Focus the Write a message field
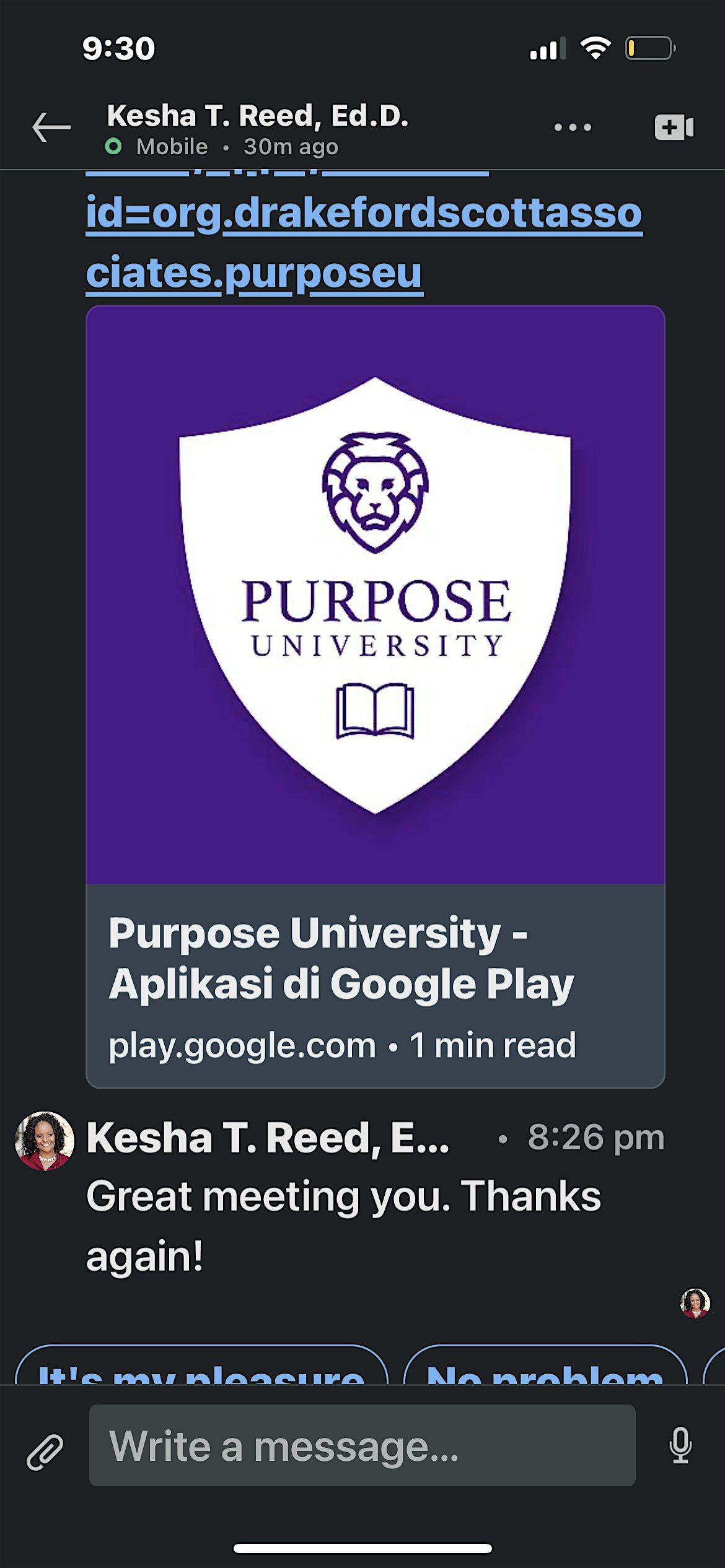This screenshot has width=725, height=1568. click(x=362, y=1445)
